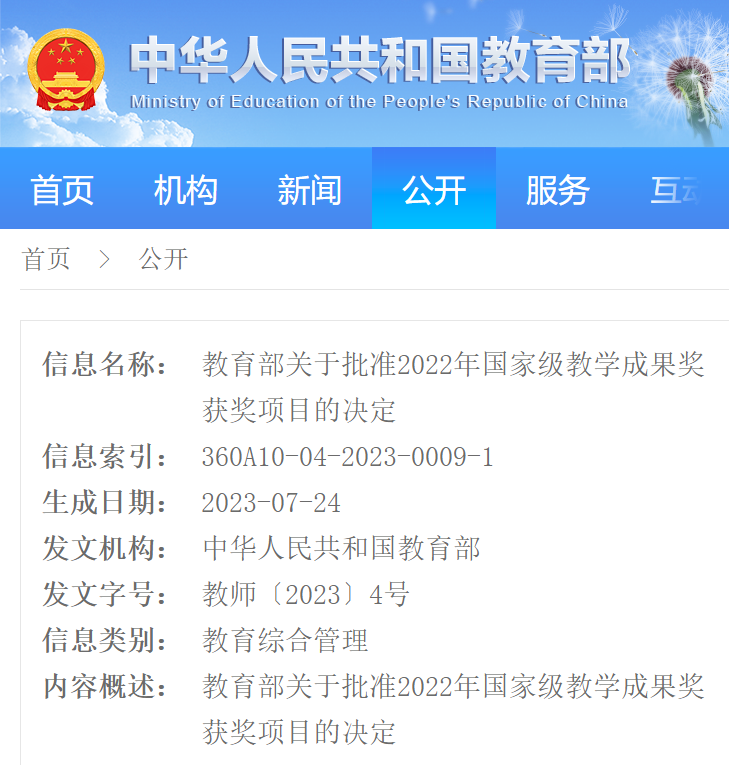This screenshot has height=765, width=729.
Task: Select the 公开 navigation tab
Action: coord(434,190)
